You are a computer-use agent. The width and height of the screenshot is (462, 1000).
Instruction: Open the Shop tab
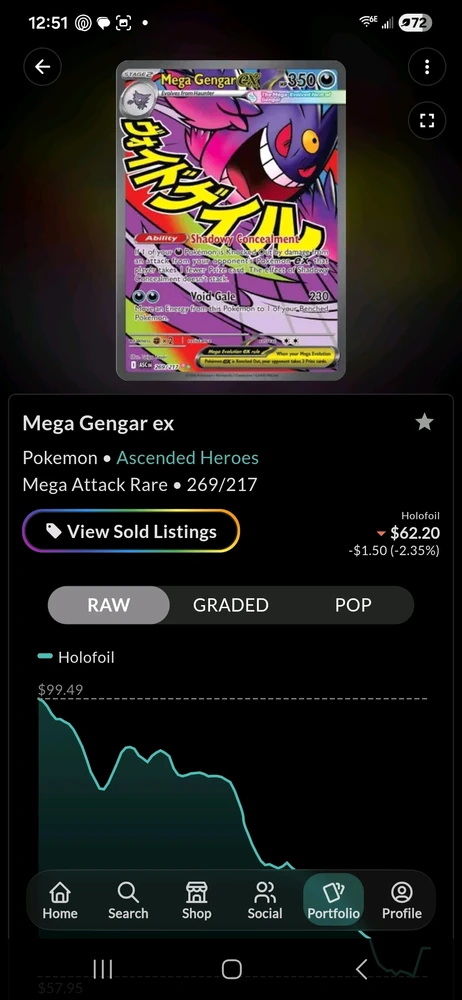(197, 901)
